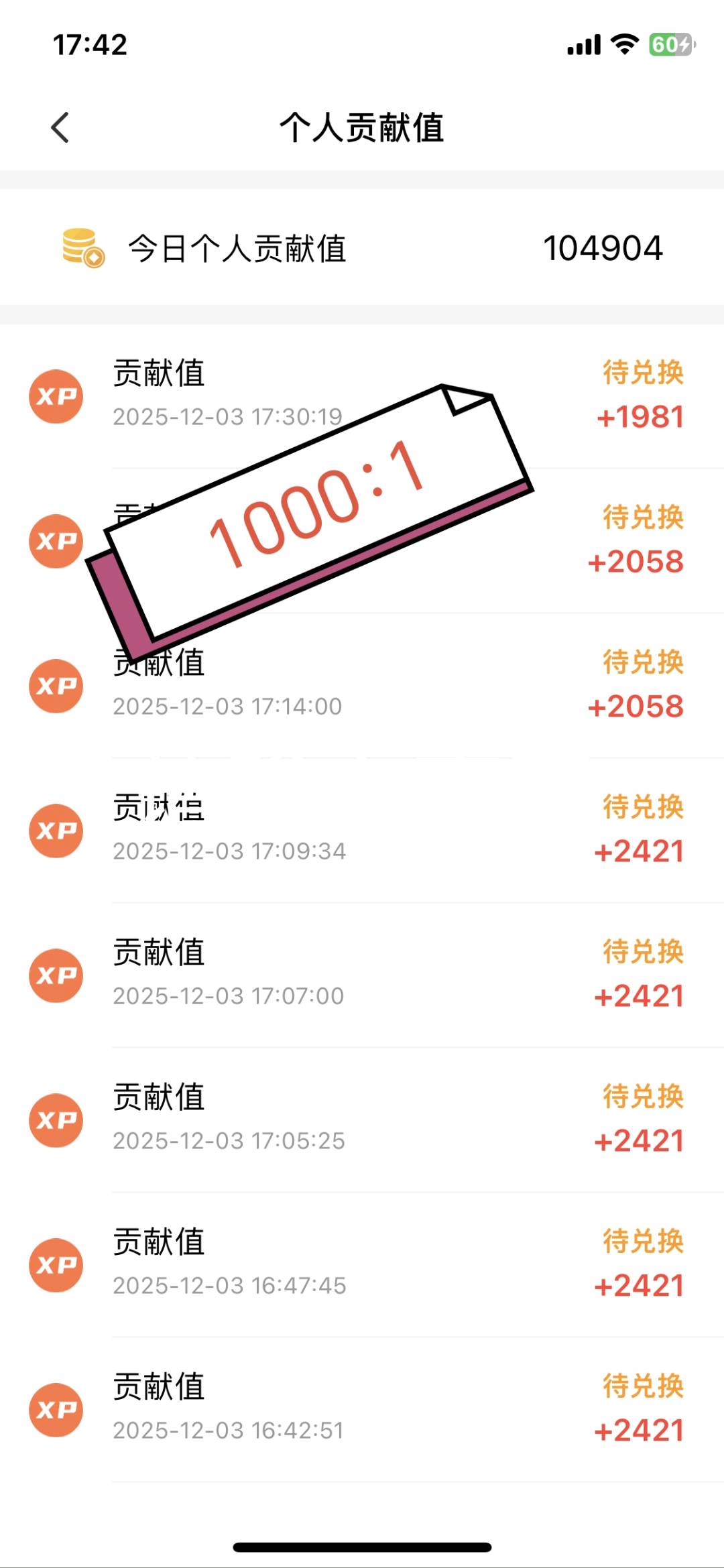This screenshot has height=1568, width=724.
Task: Click the 个人贡献值 title at the top
Action: pyautogui.click(x=362, y=127)
